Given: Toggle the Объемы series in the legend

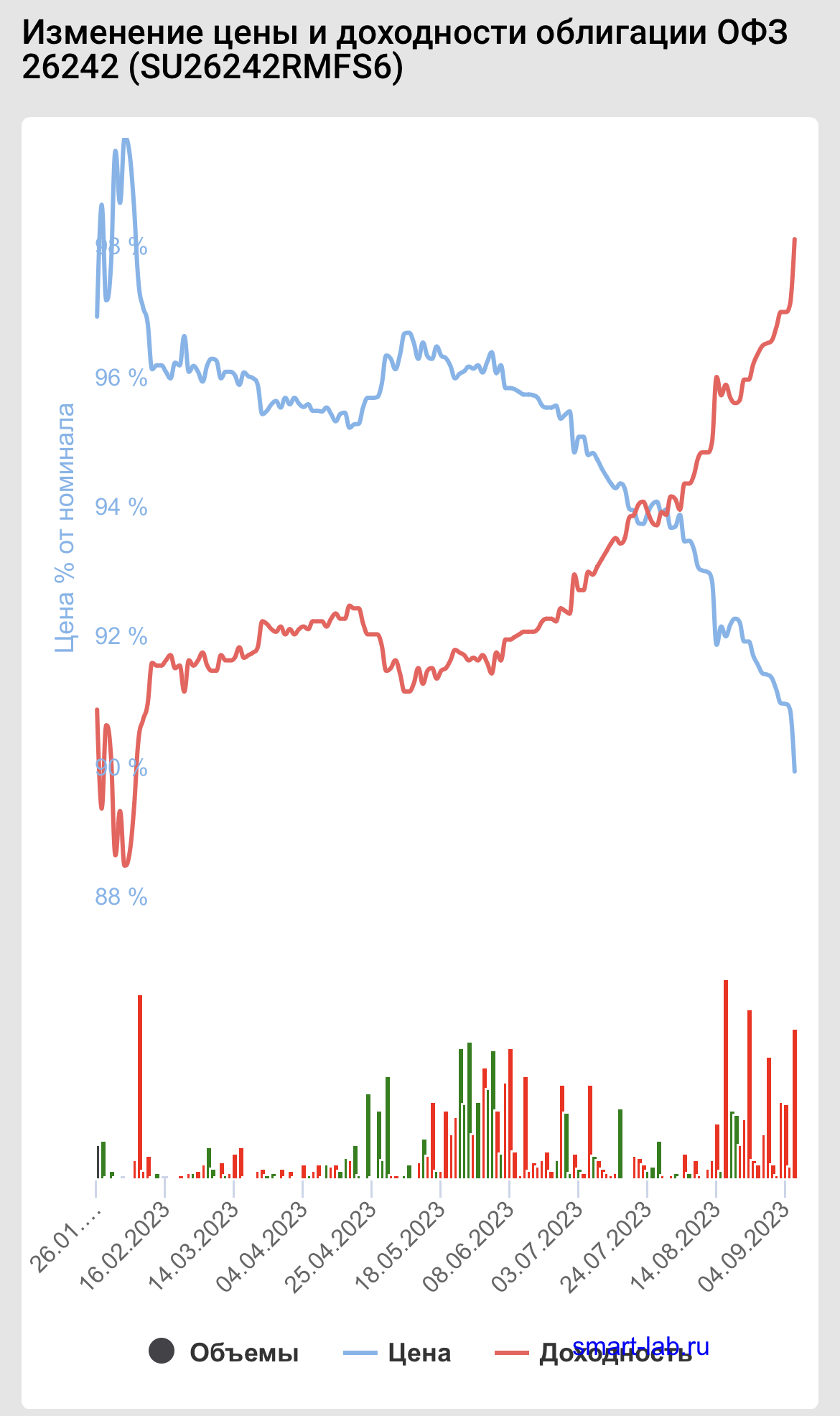Looking at the screenshot, I should coord(223,1353).
